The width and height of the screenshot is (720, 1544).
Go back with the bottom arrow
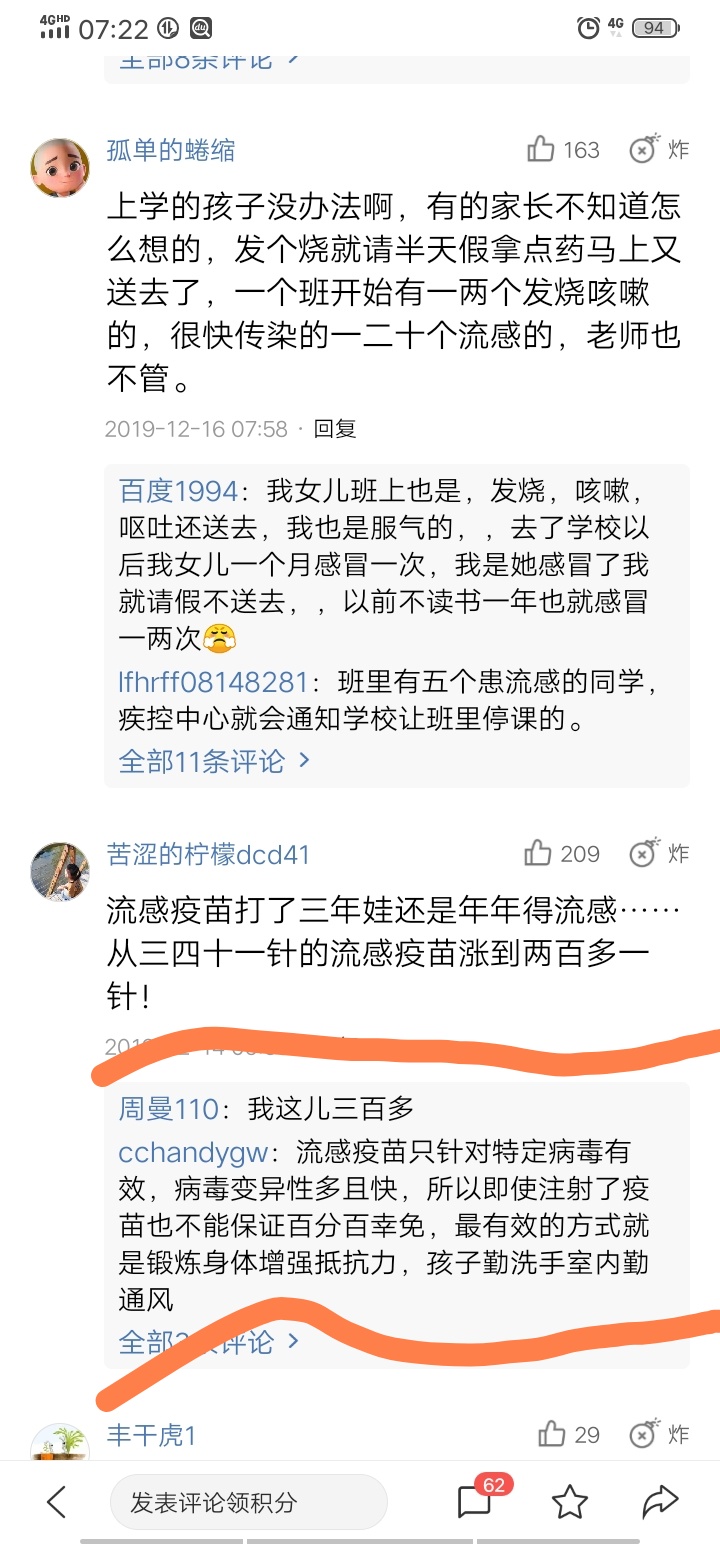[x=57, y=1501]
